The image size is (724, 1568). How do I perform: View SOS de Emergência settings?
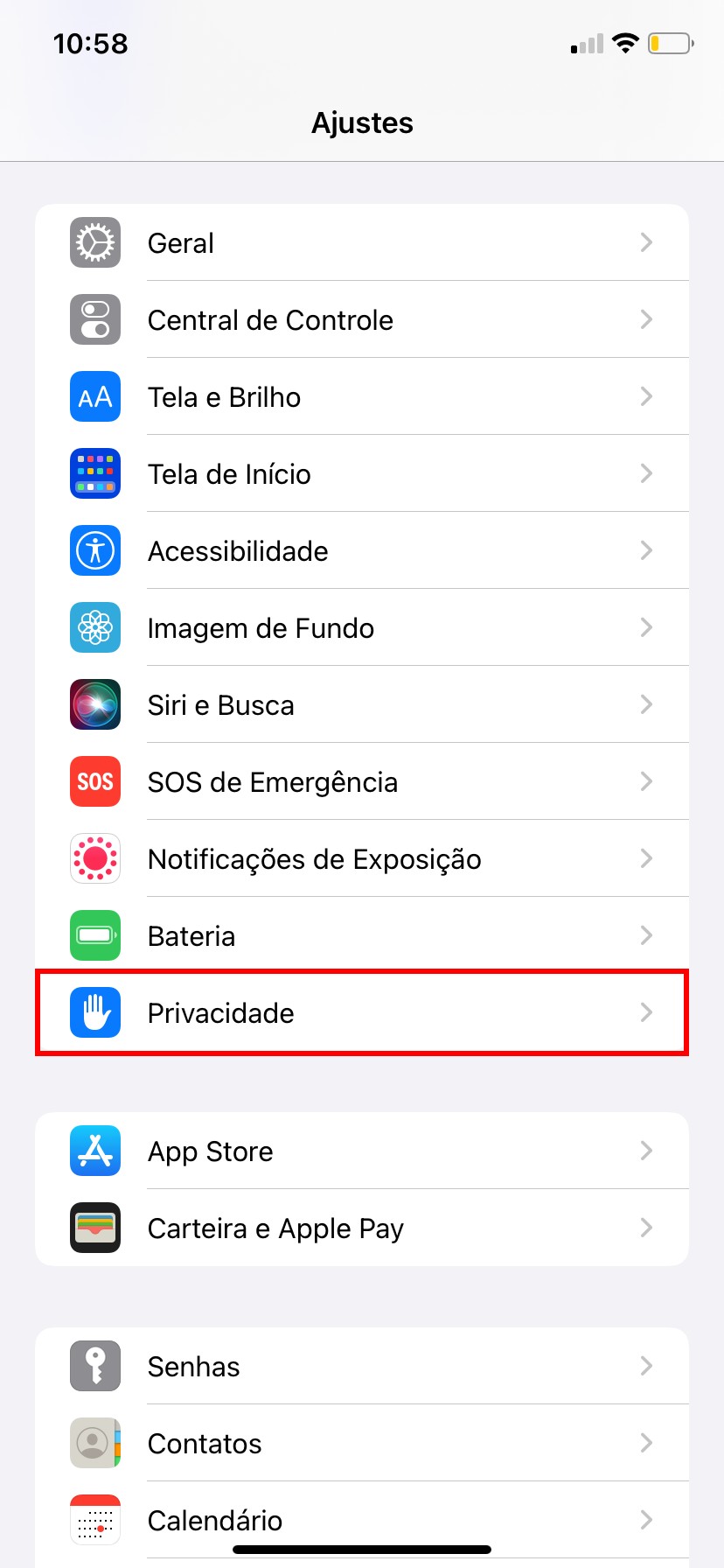click(x=361, y=781)
